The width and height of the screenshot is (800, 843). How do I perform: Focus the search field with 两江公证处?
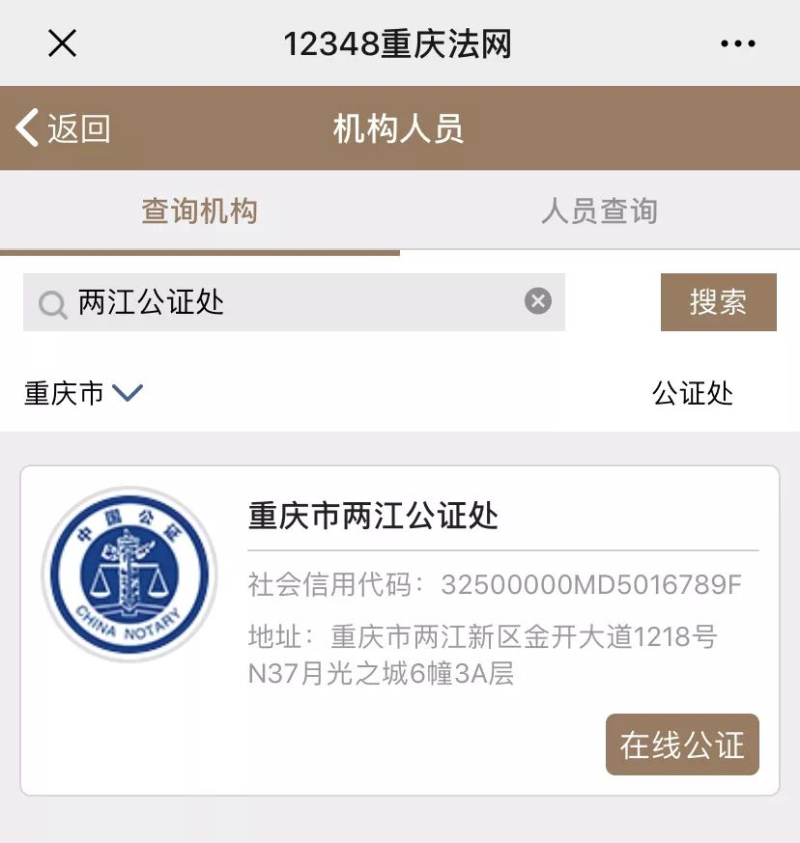(290, 302)
